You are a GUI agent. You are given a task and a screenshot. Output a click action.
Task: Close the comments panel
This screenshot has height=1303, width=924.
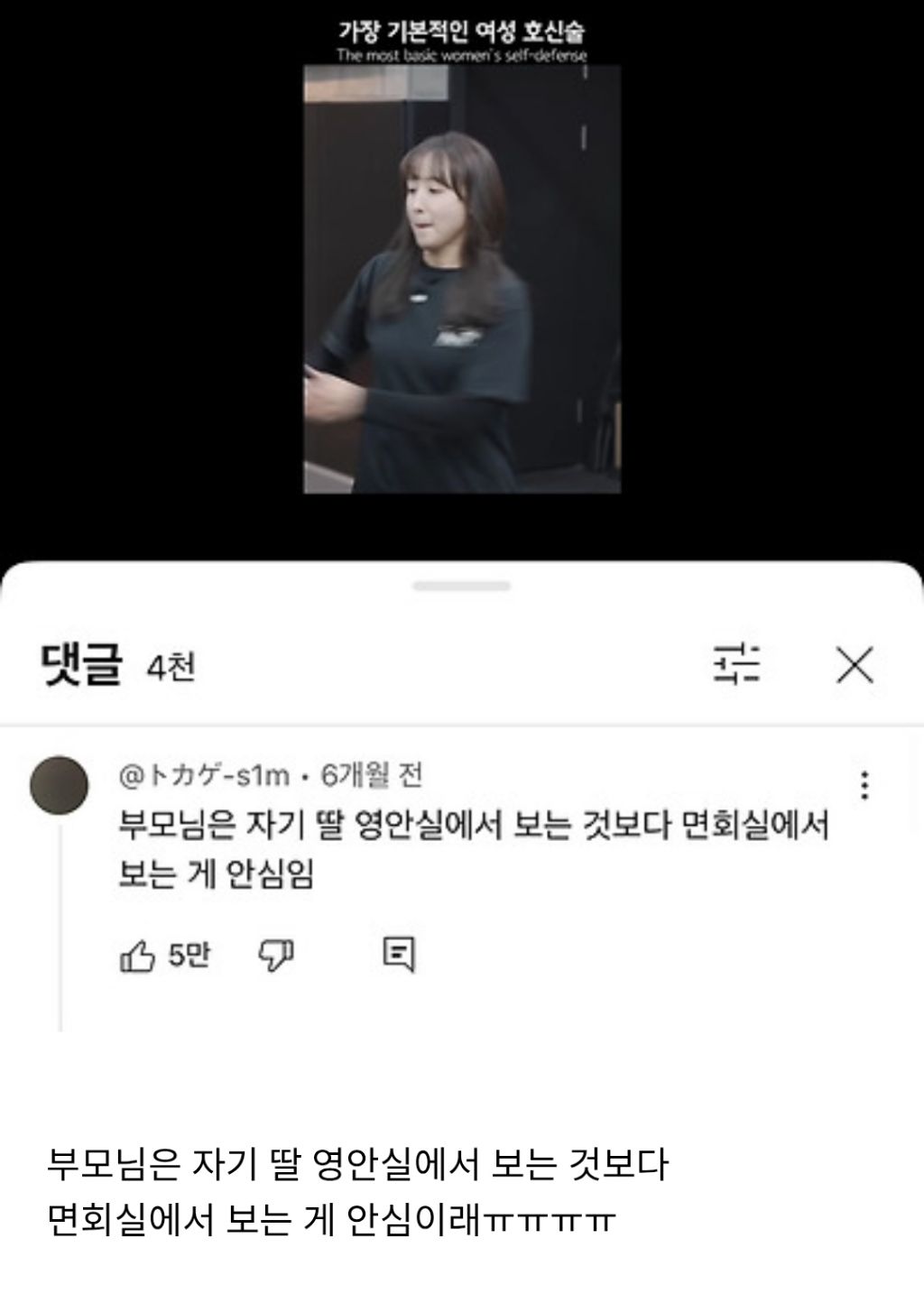854,666
